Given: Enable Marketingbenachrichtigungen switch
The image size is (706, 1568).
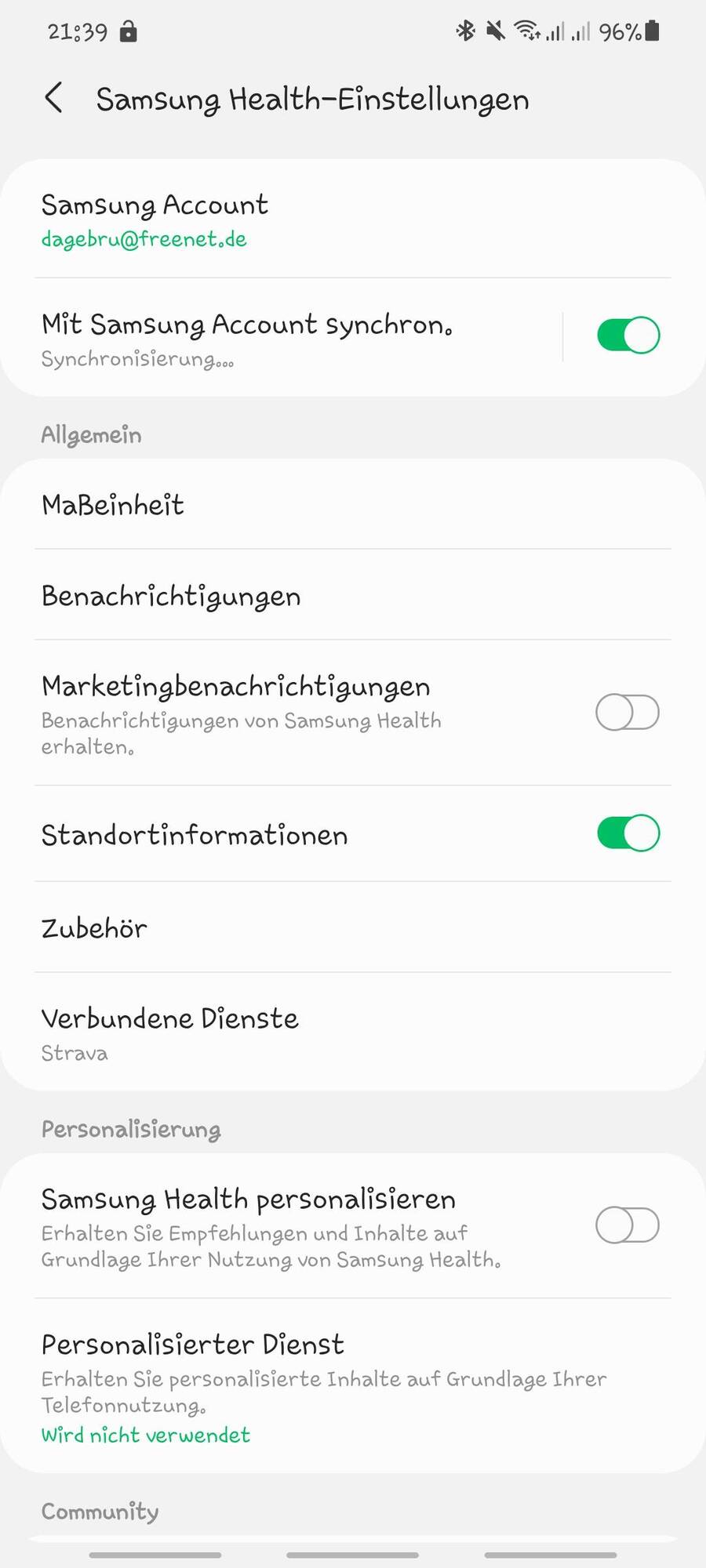Looking at the screenshot, I should pos(628,712).
